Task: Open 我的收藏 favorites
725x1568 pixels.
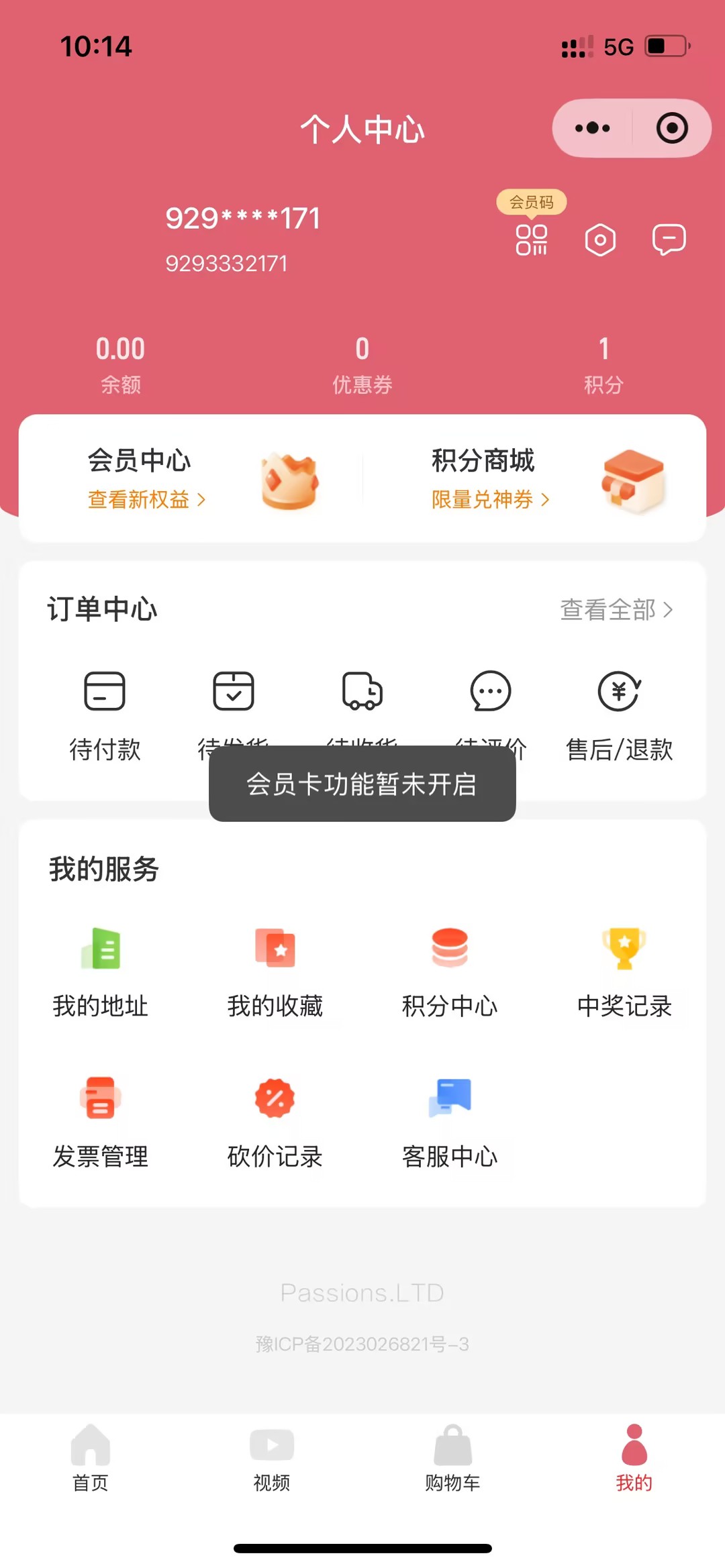Action: pos(275,973)
